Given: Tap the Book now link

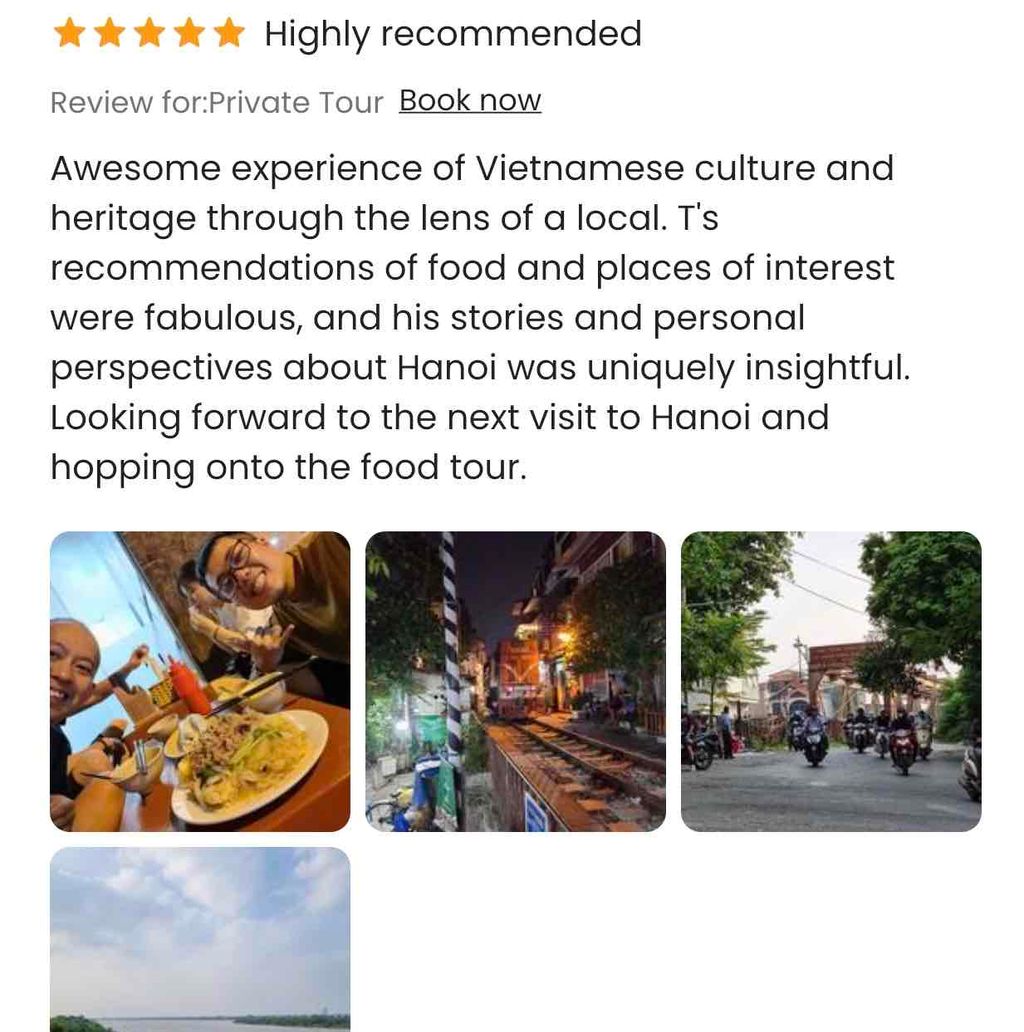Looking at the screenshot, I should 470,101.
